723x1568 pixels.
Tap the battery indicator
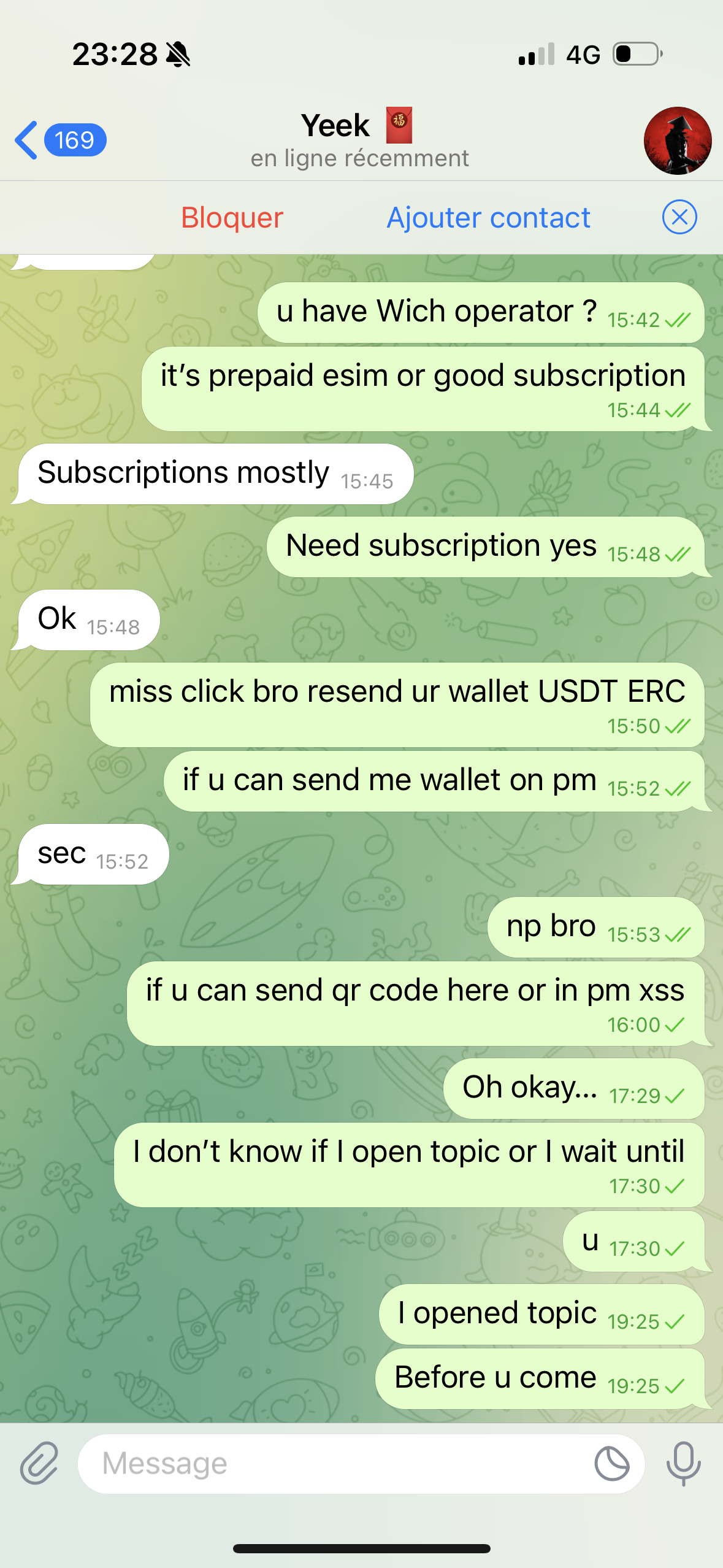pos(635,54)
